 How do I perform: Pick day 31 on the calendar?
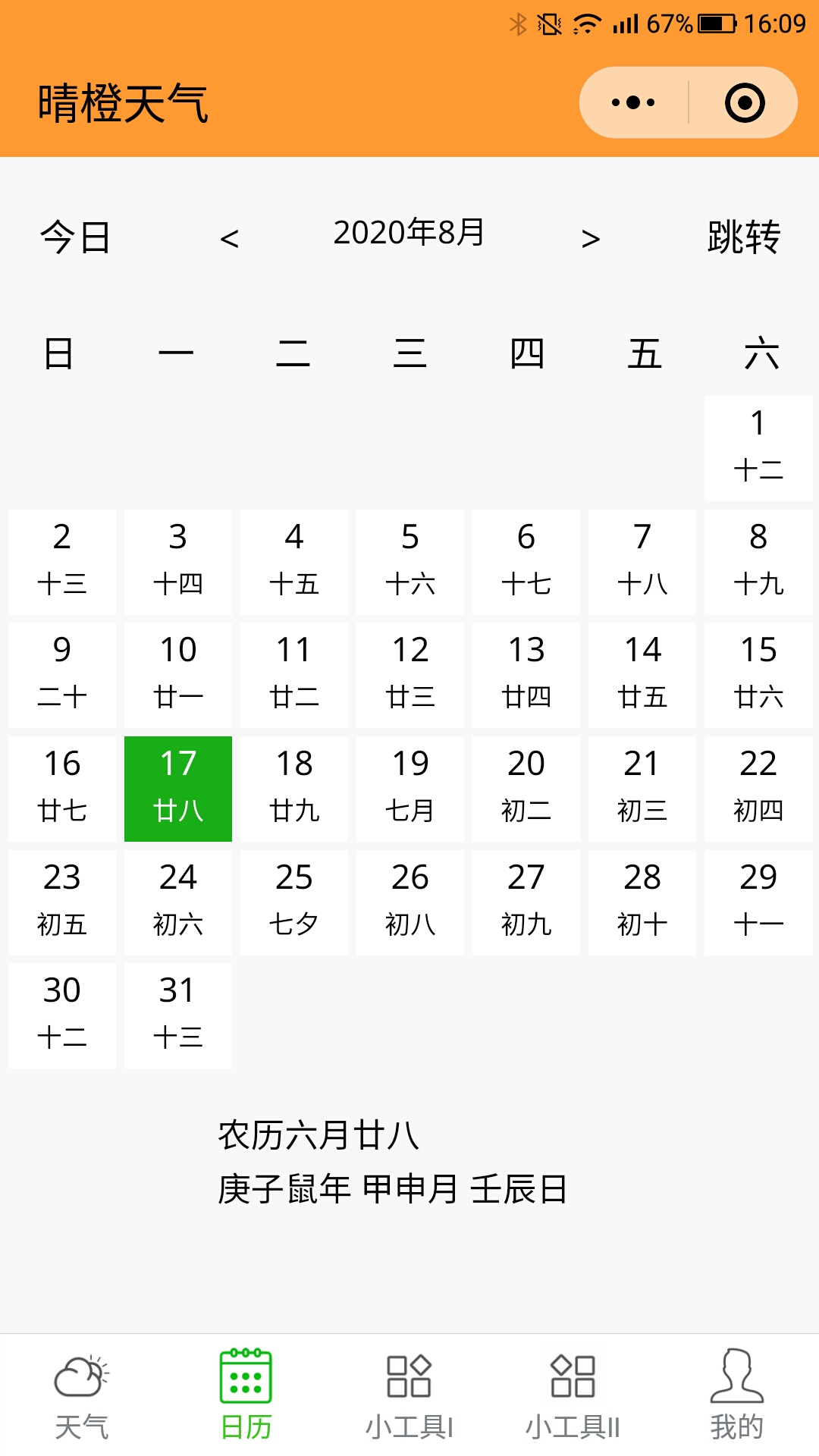[178, 1015]
